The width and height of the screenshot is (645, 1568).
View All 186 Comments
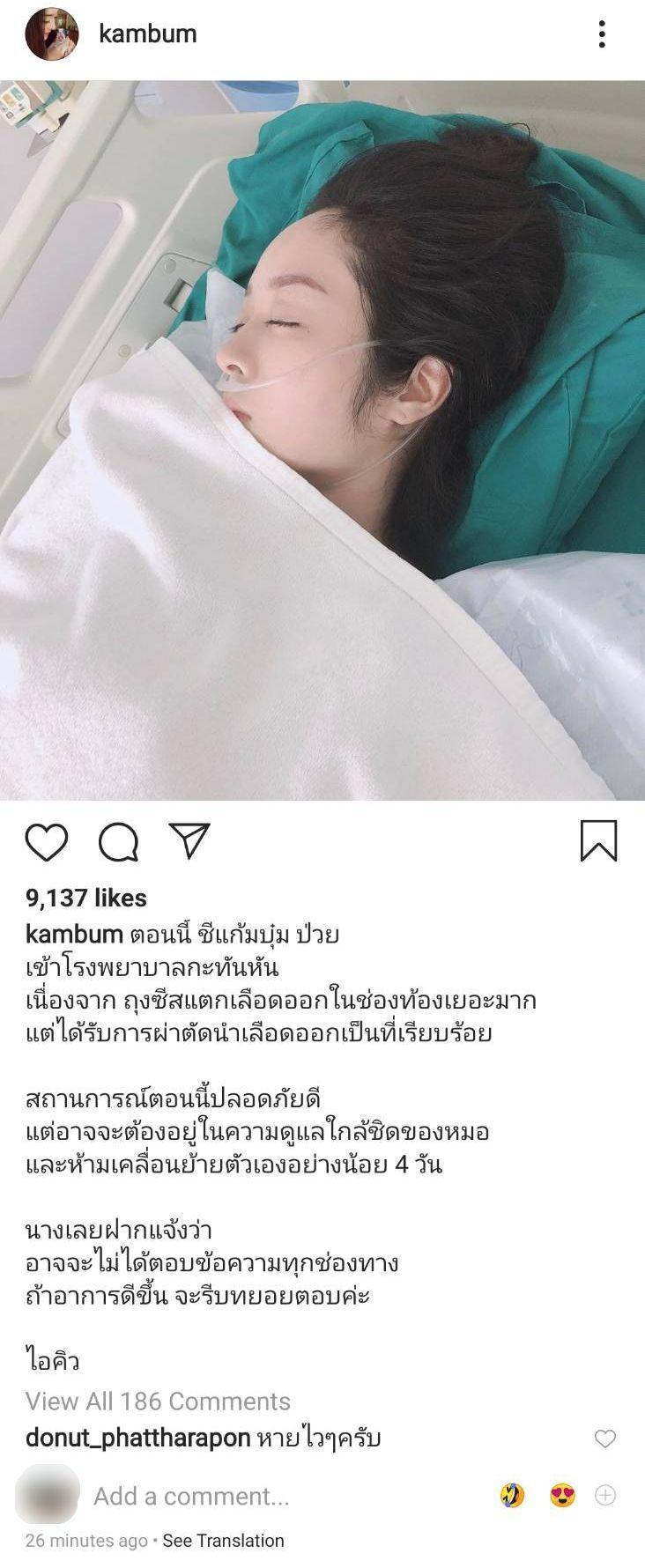158,1401
